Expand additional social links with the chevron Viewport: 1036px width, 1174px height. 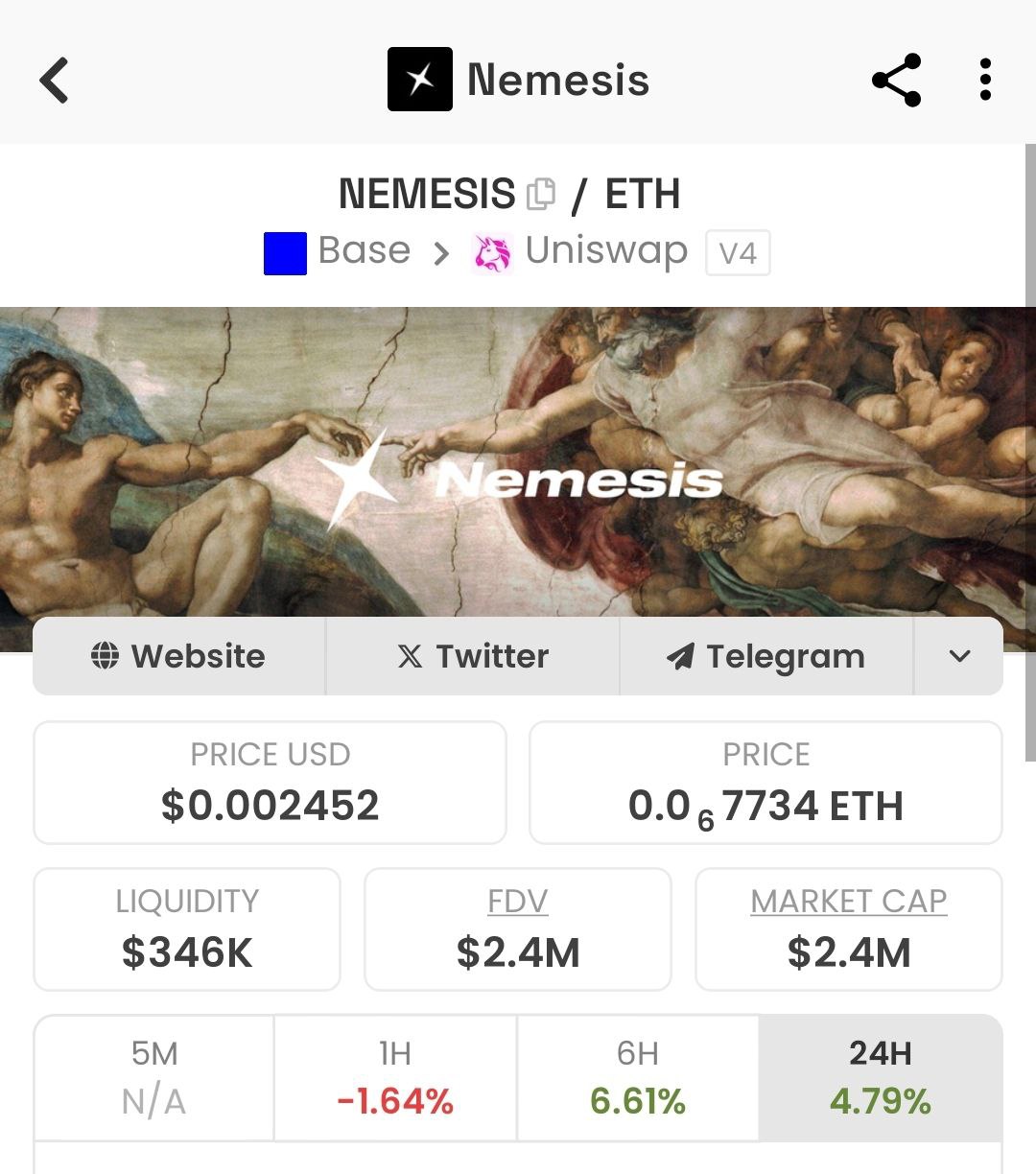click(957, 656)
